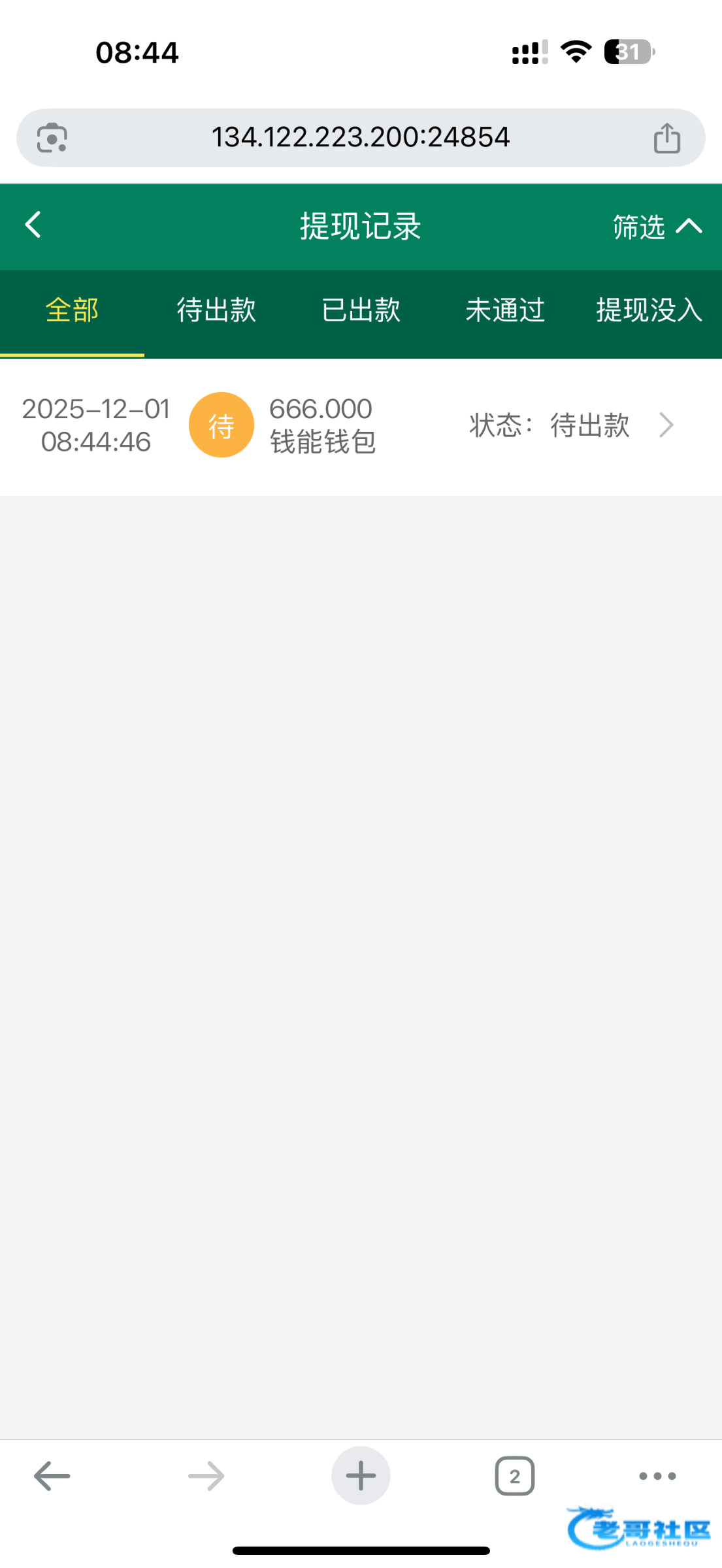Tap the browser address bar
This screenshot has width=722, height=1568.
(361, 138)
